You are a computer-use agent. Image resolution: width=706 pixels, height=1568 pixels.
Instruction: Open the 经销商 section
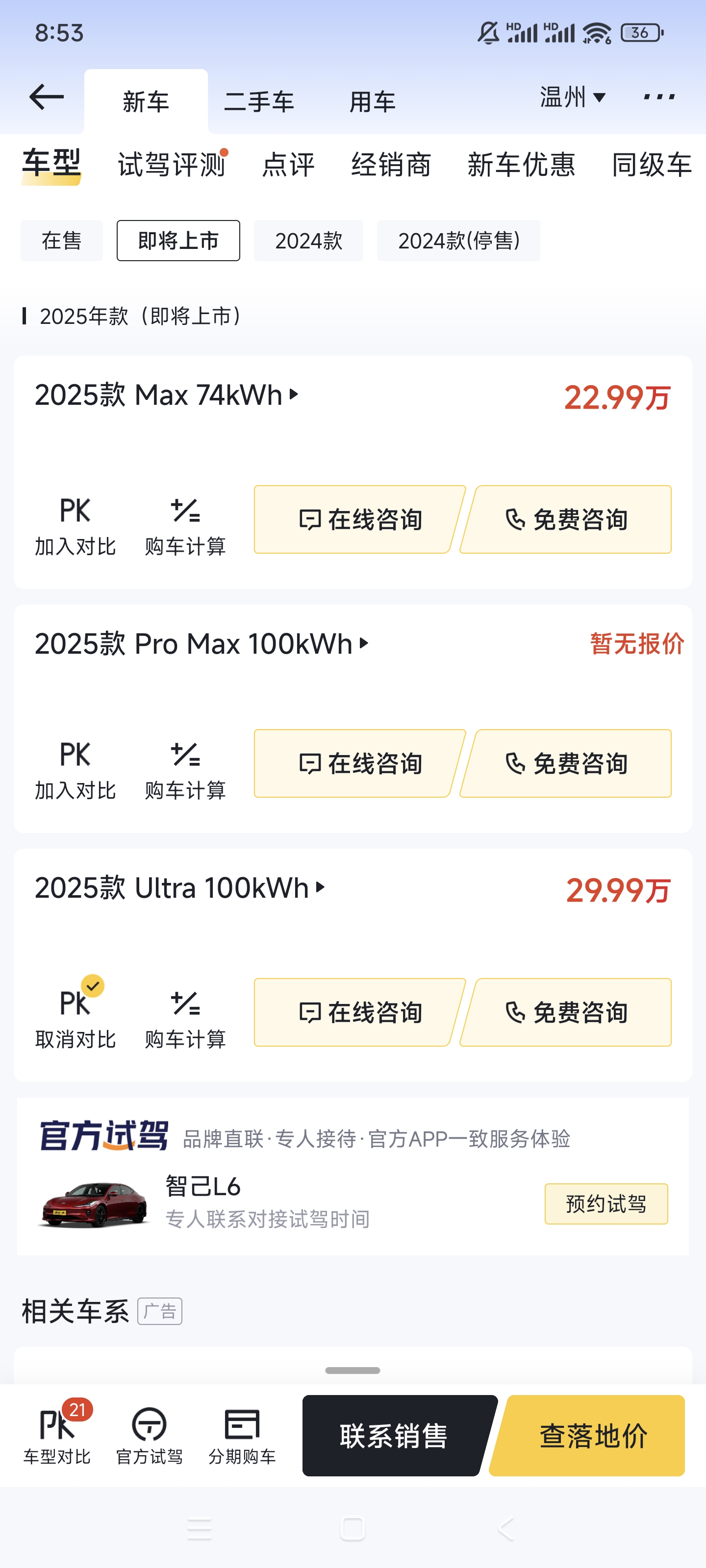point(391,165)
